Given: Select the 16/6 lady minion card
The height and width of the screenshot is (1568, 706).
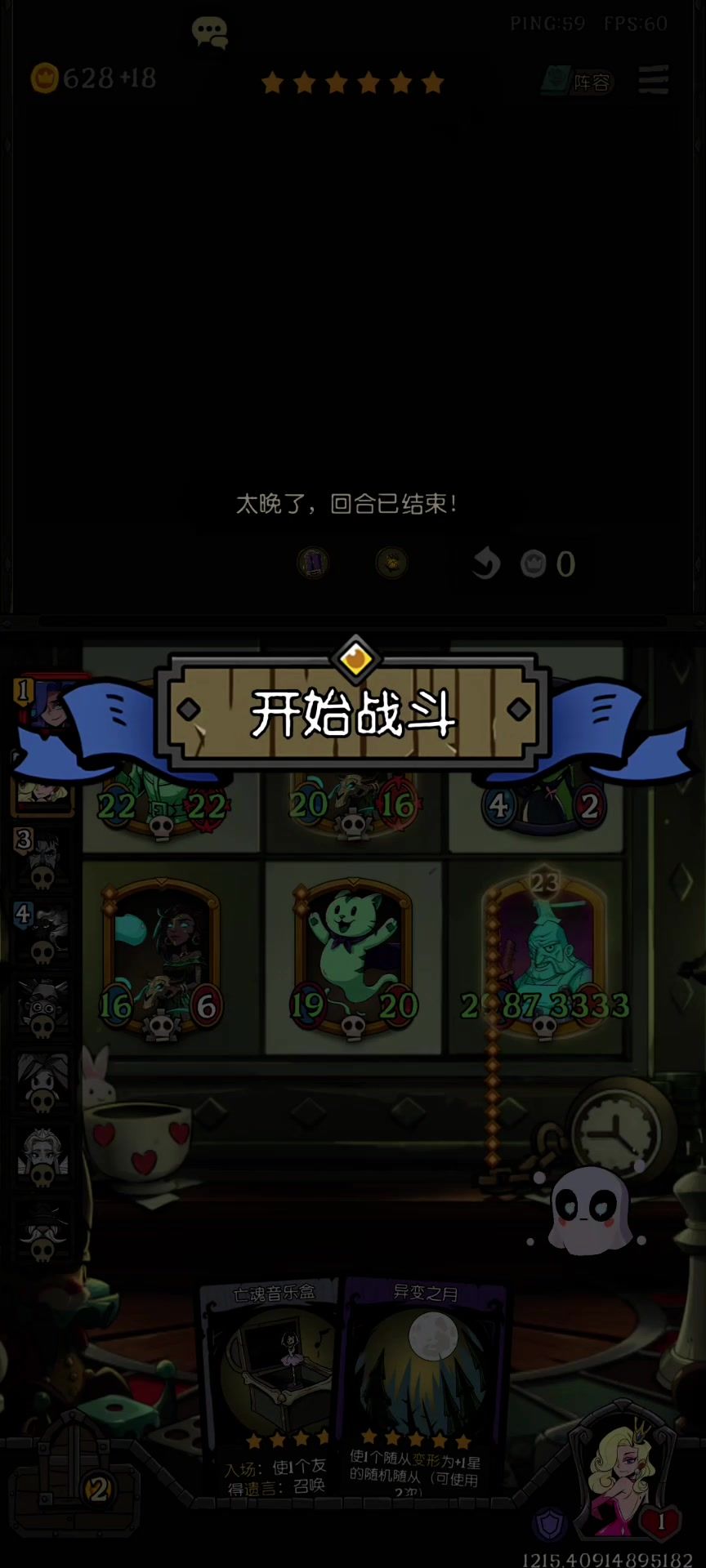Looking at the screenshot, I should click(x=162, y=957).
